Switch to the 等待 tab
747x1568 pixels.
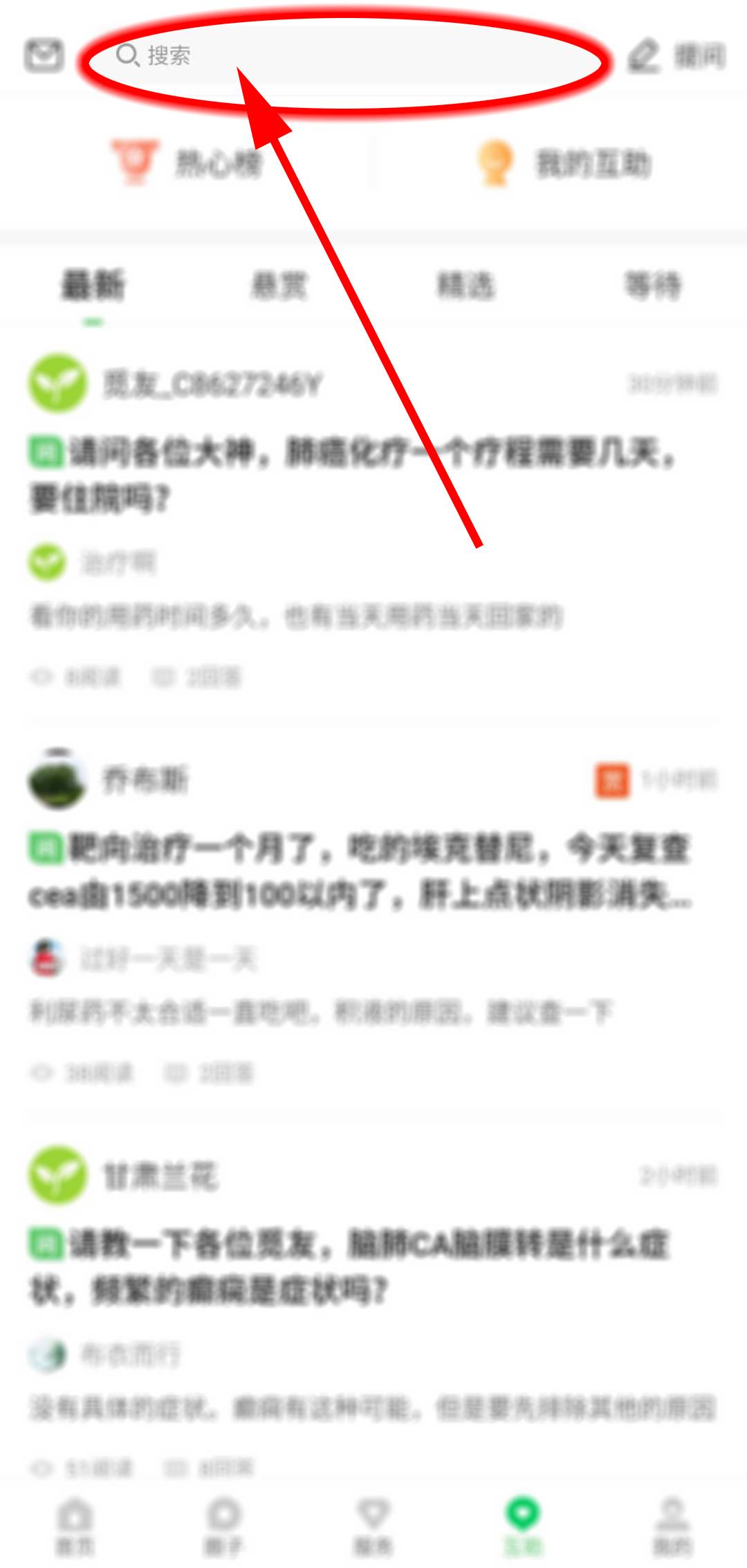(653, 286)
